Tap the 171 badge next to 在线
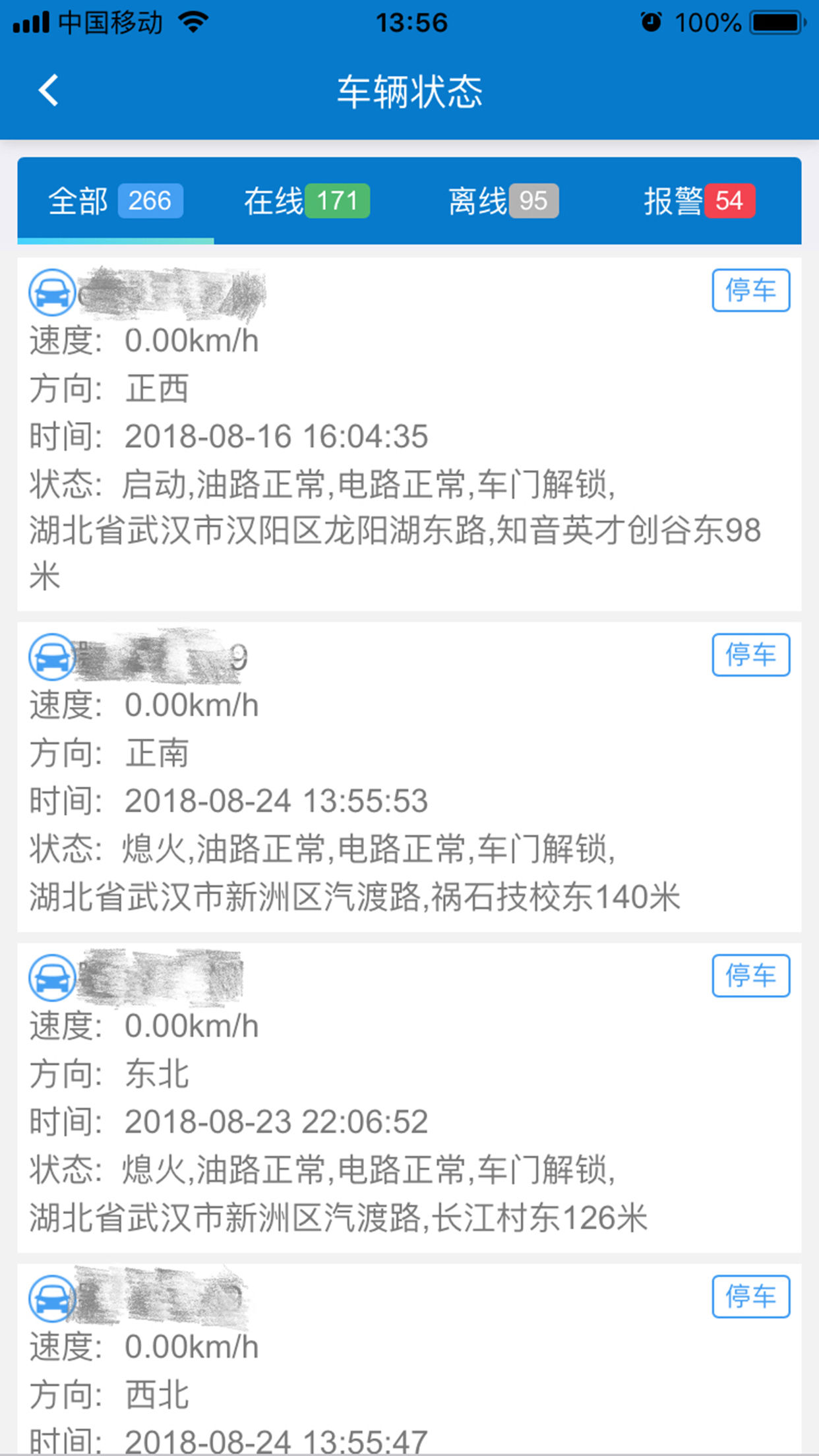The height and width of the screenshot is (1456, 819). pos(339,201)
